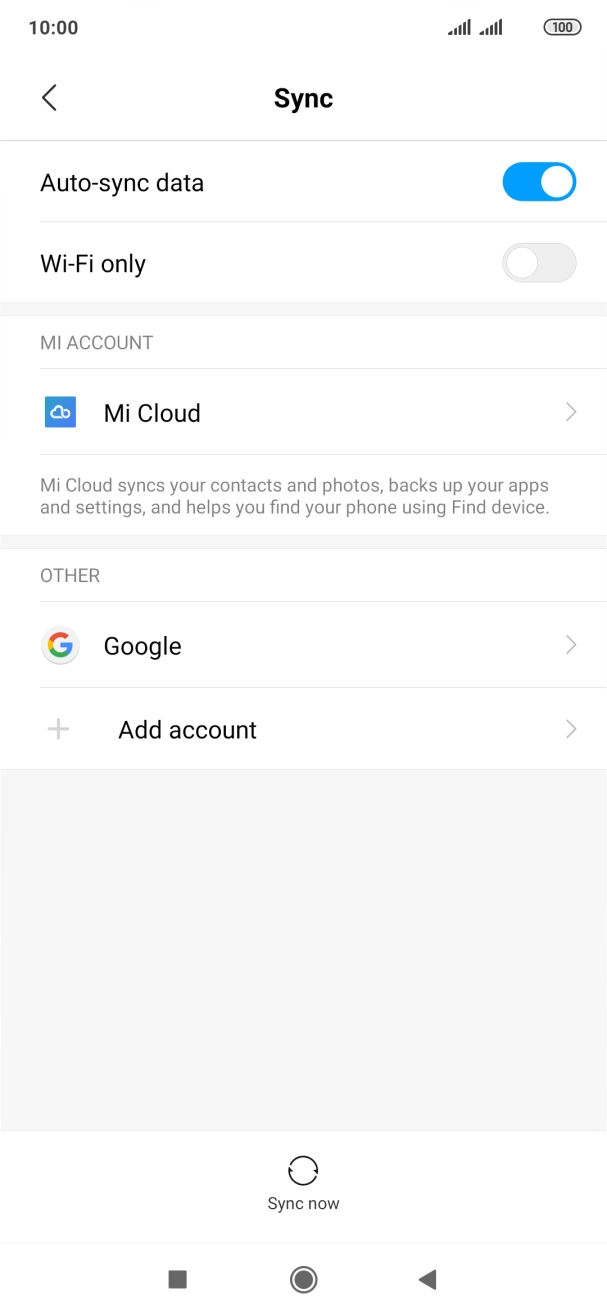
Task: Go to the home screen
Action: coord(303,1278)
